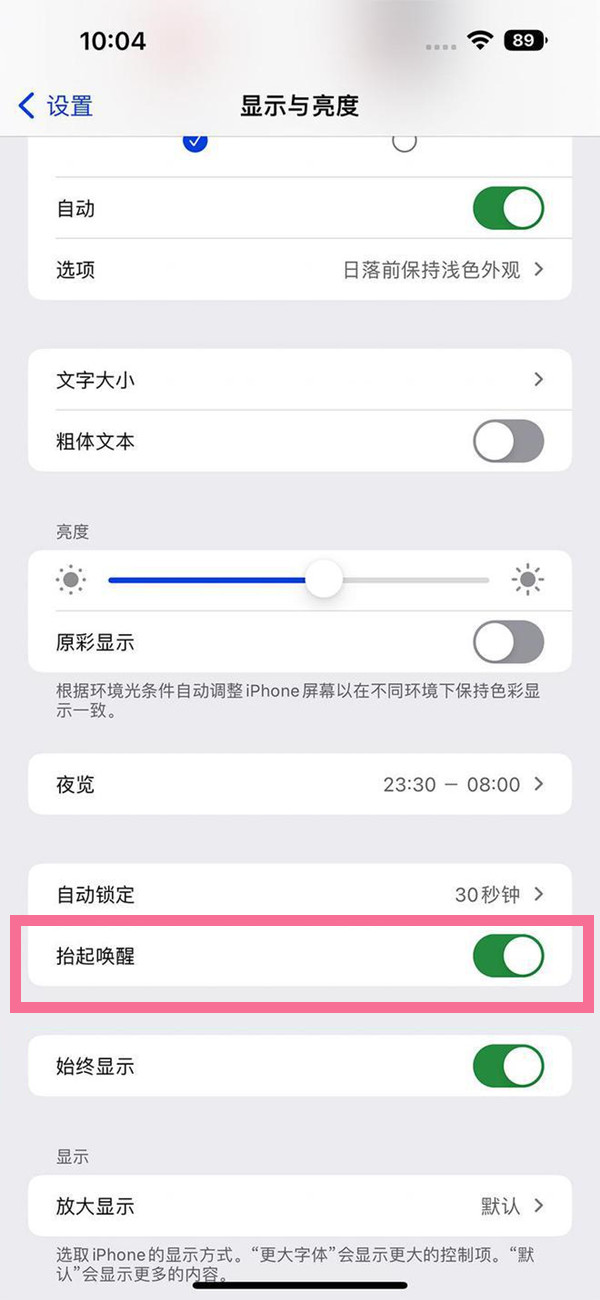Open 夜览 schedule settings
Image resolution: width=600 pixels, height=1300 pixels.
click(x=300, y=785)
